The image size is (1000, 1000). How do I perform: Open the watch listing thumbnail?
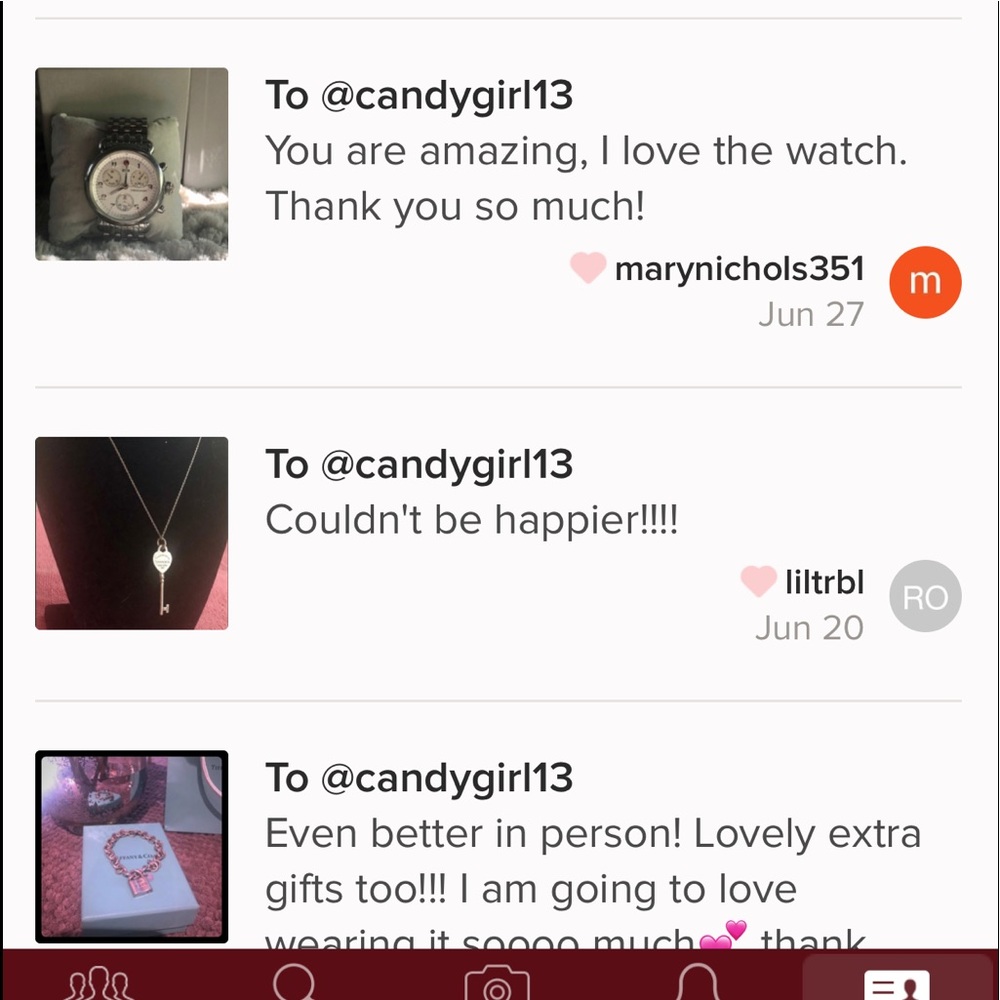[x=131, y=164]
